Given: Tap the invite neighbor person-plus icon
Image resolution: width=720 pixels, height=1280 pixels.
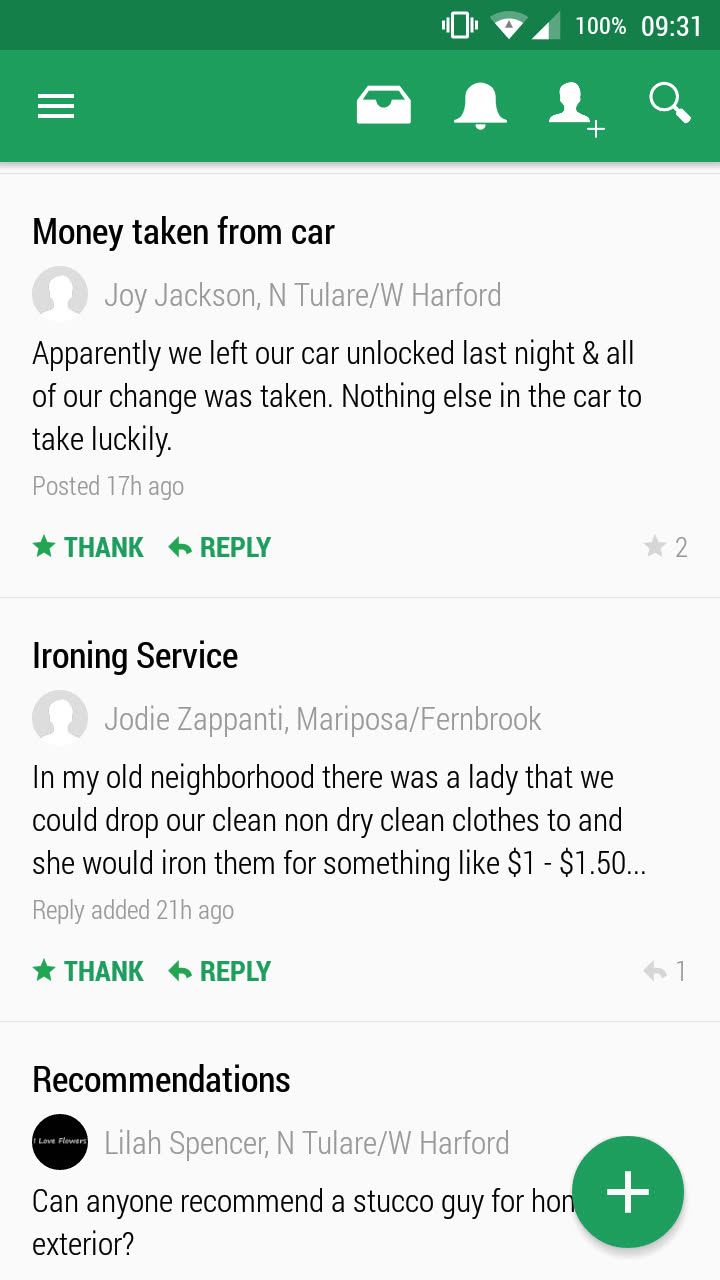Looking at the screenshot, I should (x=576, y=108).
